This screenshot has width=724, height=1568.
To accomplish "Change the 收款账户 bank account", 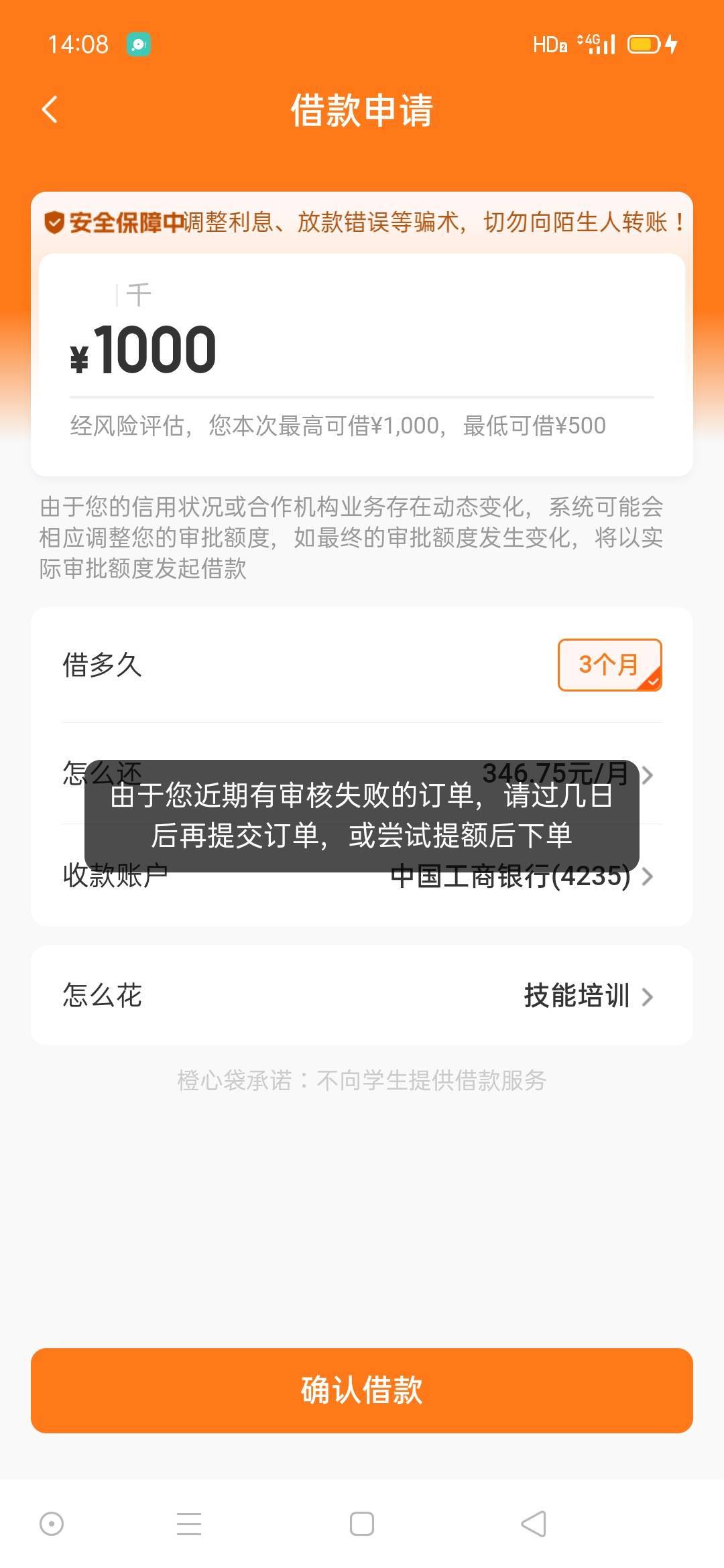I will [362, 876].
